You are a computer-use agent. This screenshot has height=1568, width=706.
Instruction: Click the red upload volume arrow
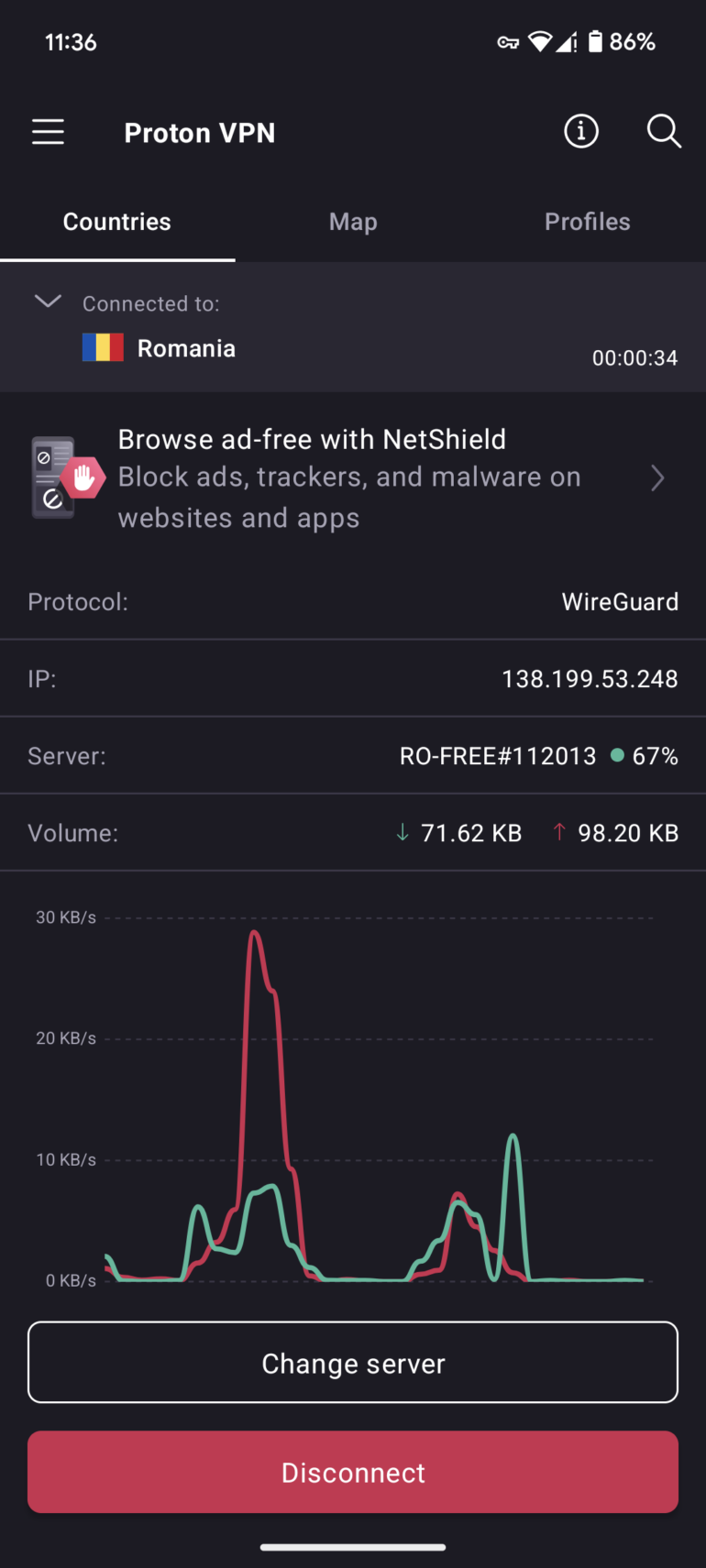(559, 832)
